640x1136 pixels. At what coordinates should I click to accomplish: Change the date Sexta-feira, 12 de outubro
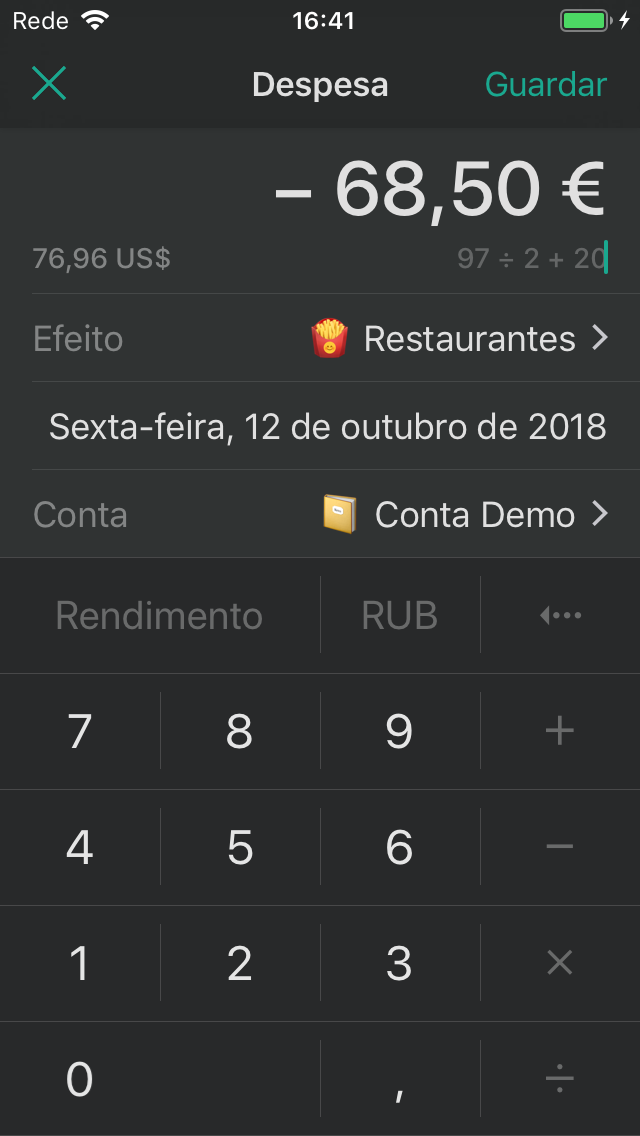(327, 427)
